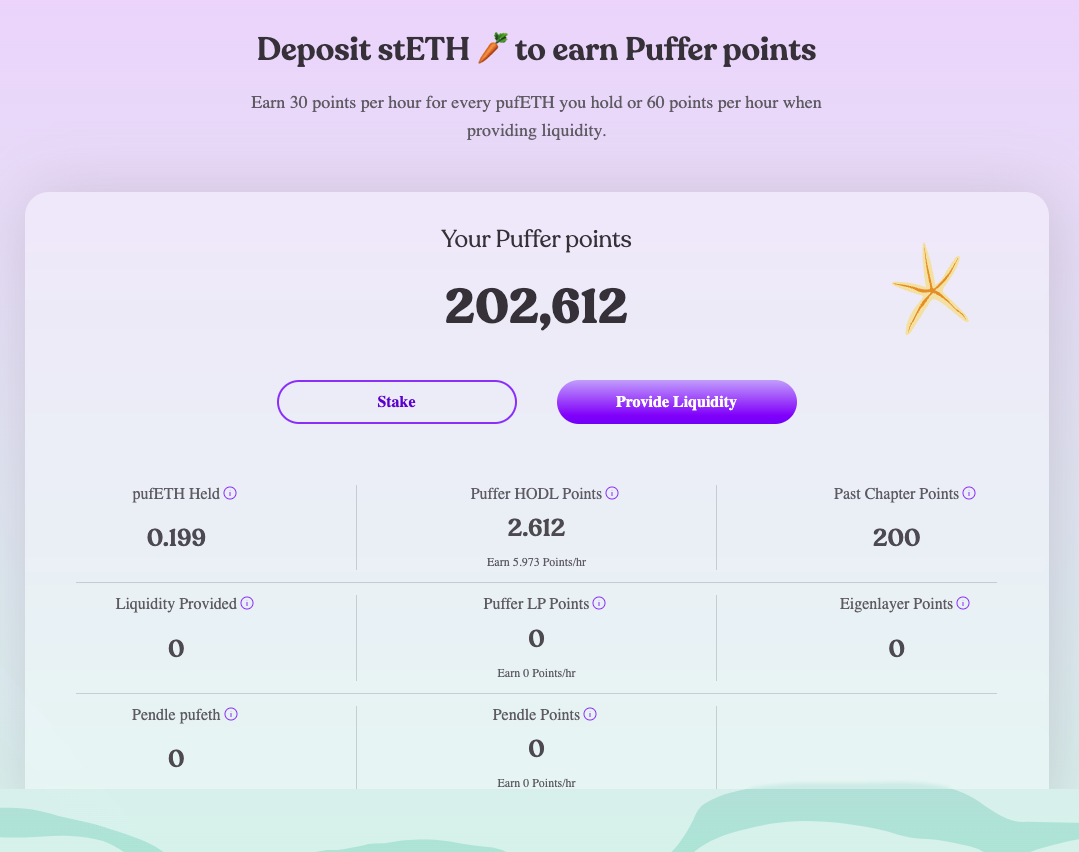Tap info icon beside Eigenlayer Points
The height and width of the screenshot is (852, 1079).
tap(963, 603)
